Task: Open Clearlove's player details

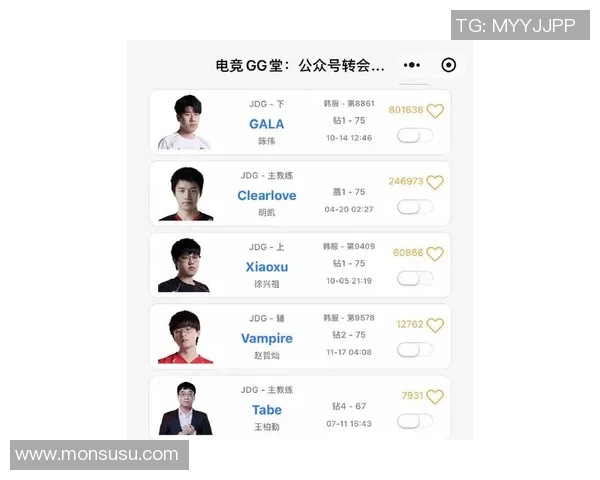Action: tap(266, 196)
